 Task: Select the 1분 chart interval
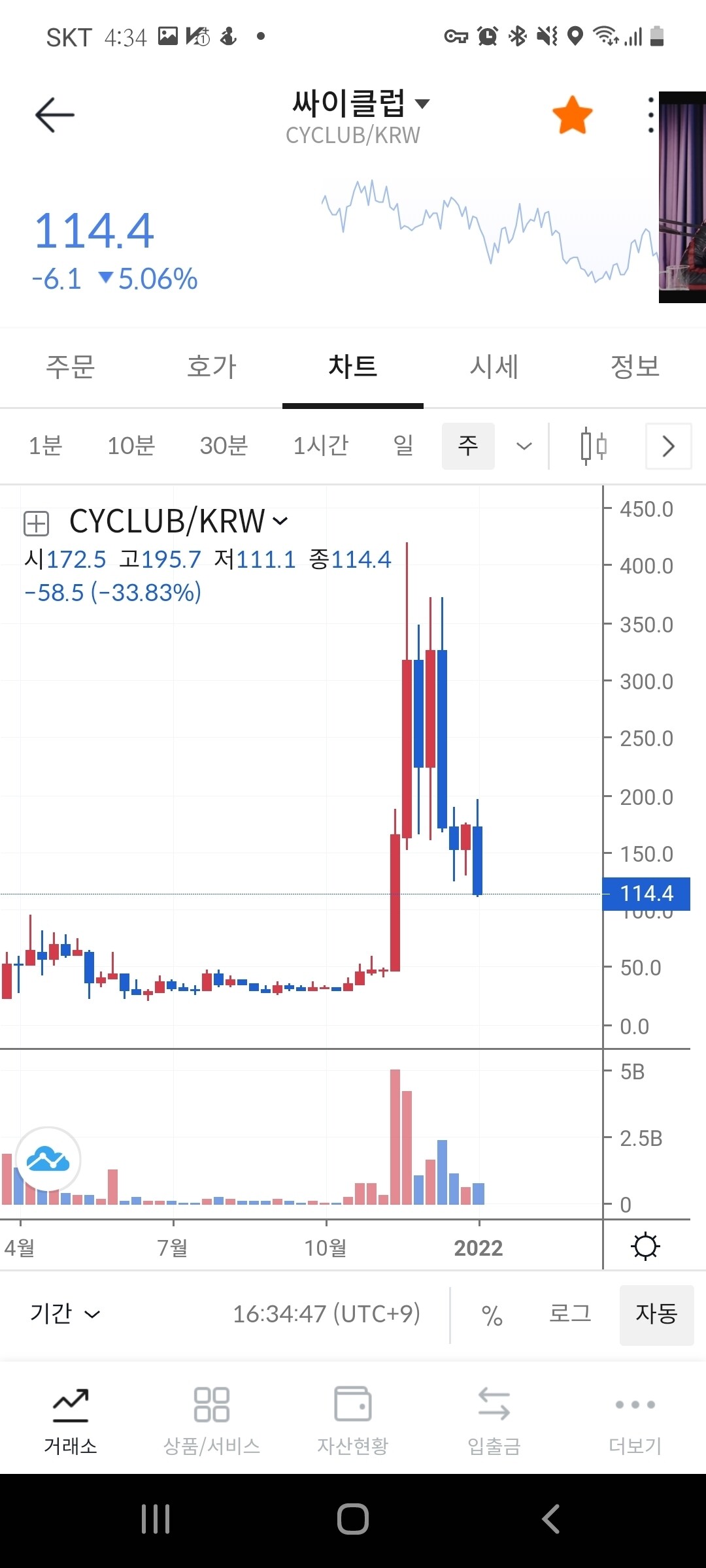(x=45, y=446)
